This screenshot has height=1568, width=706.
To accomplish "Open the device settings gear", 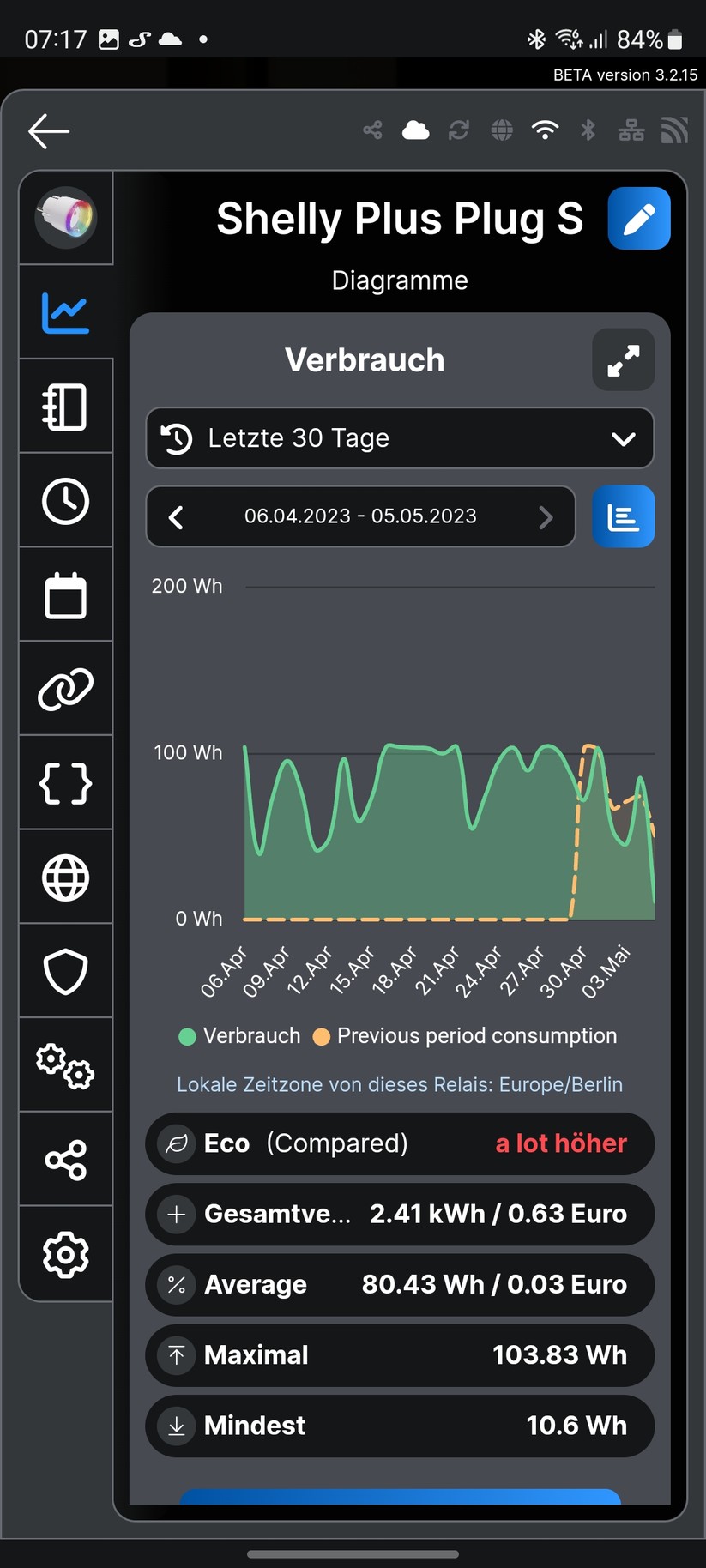I will (x=66, y=1255).
